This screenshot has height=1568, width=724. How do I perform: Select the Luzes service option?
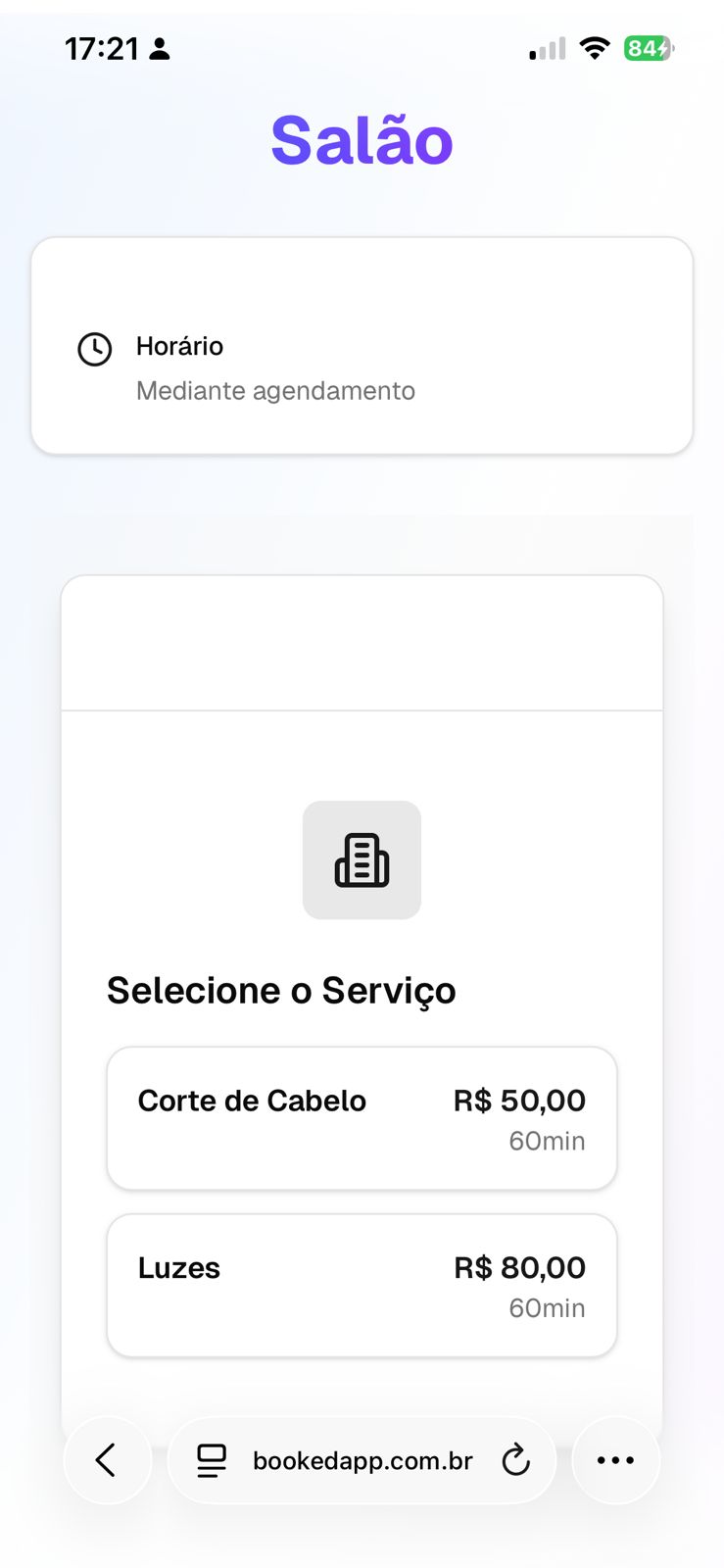pyautogui.click(x=362, y=1285)
